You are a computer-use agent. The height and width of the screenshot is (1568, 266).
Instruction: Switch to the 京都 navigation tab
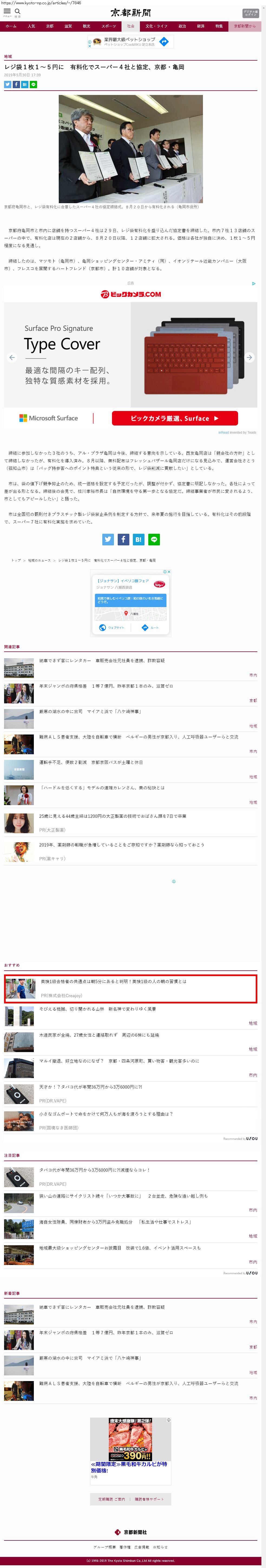[50, 26]
